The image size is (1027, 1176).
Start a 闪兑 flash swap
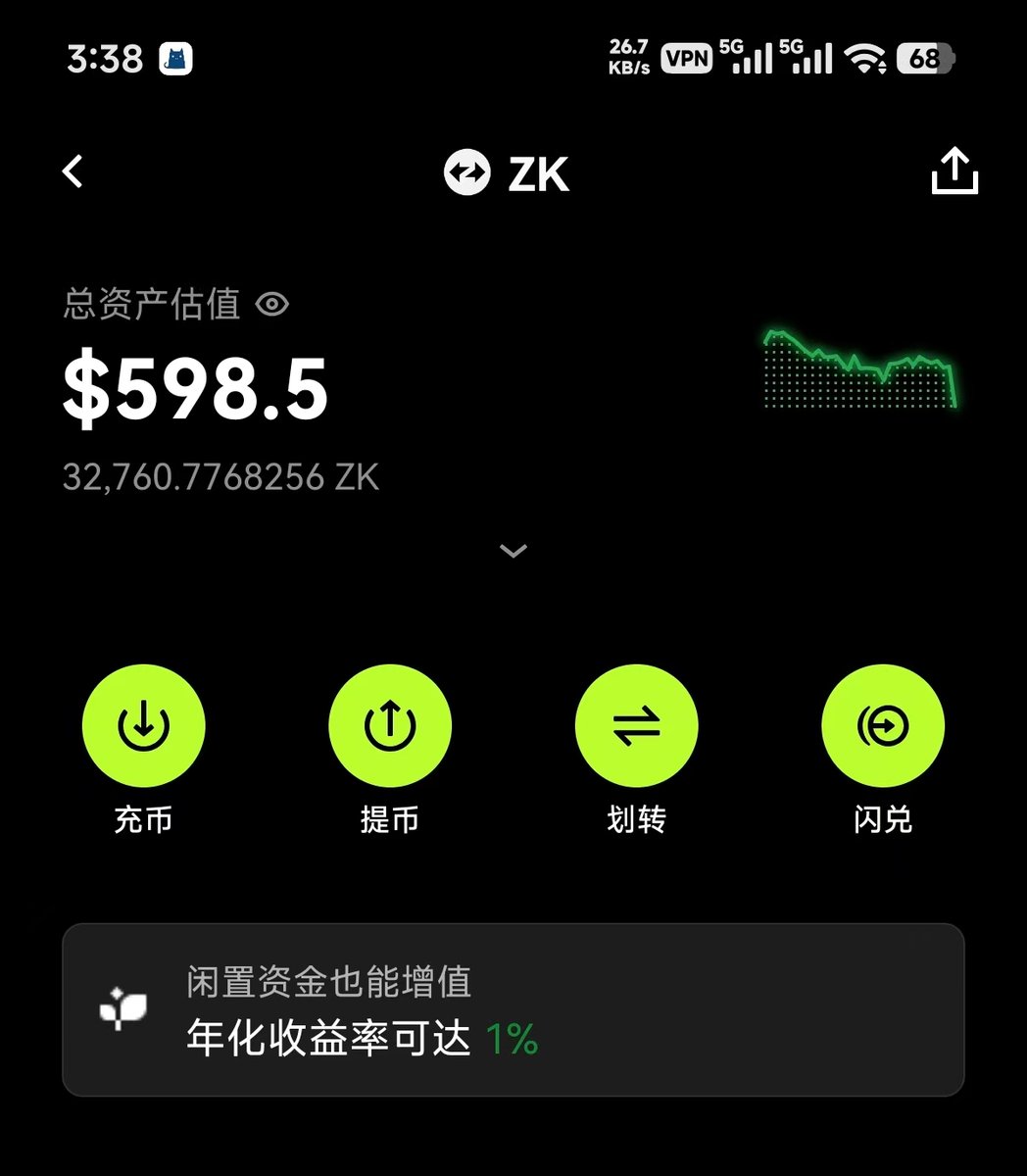click(x=882, y=726)
